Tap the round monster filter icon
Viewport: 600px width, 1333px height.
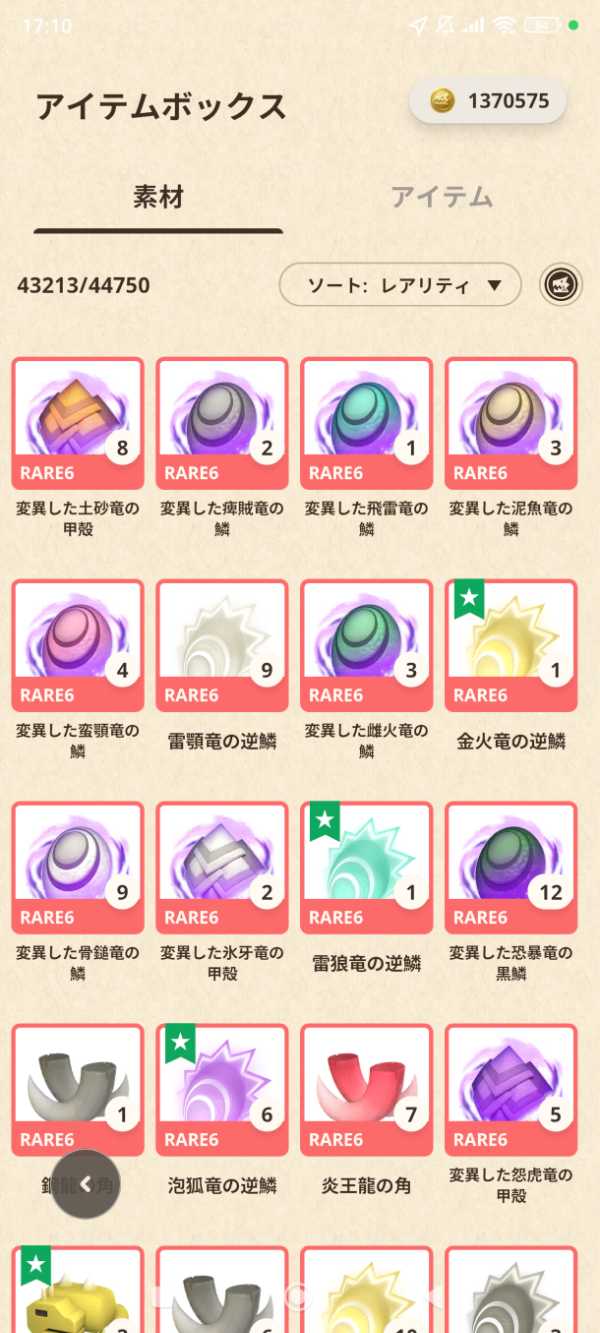[562, 285]
